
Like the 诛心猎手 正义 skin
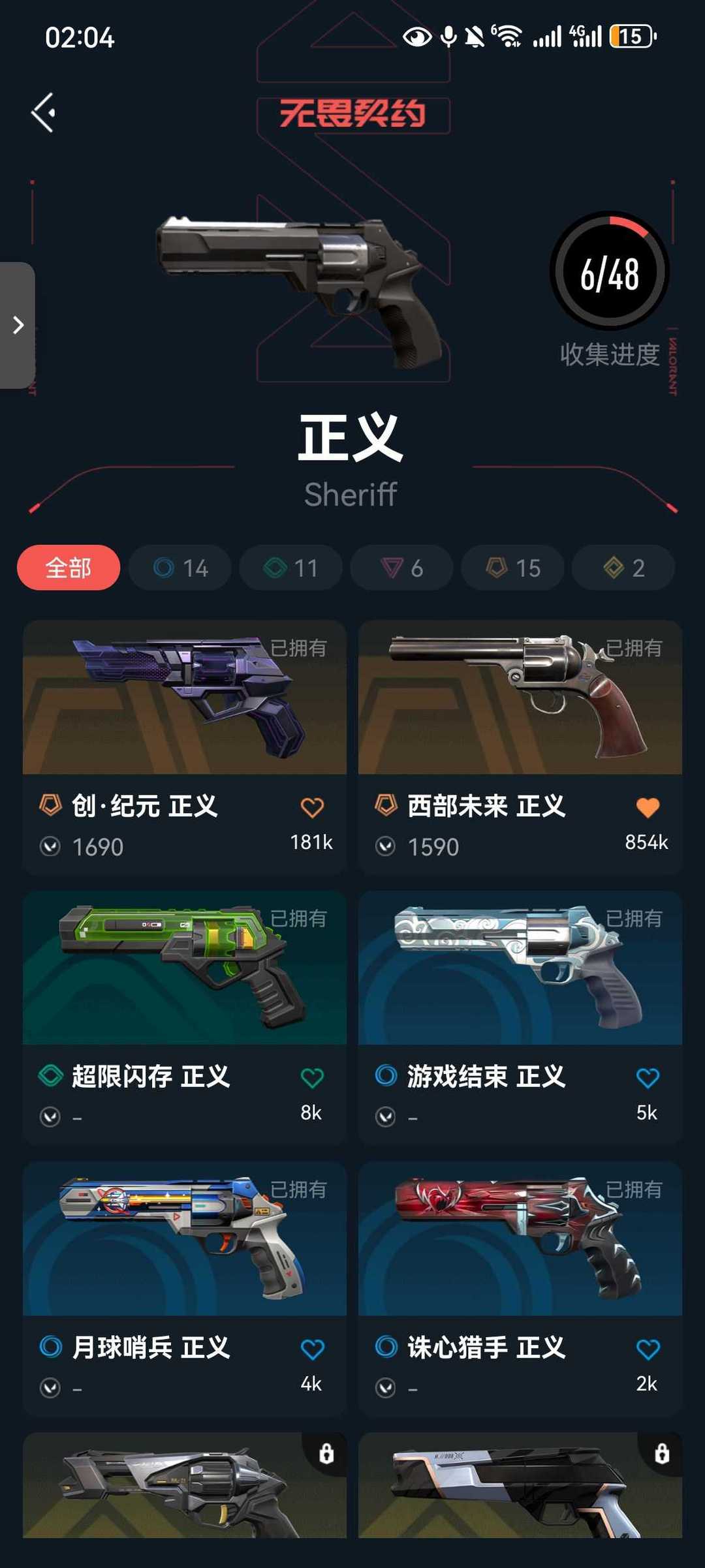(648, 1349)
